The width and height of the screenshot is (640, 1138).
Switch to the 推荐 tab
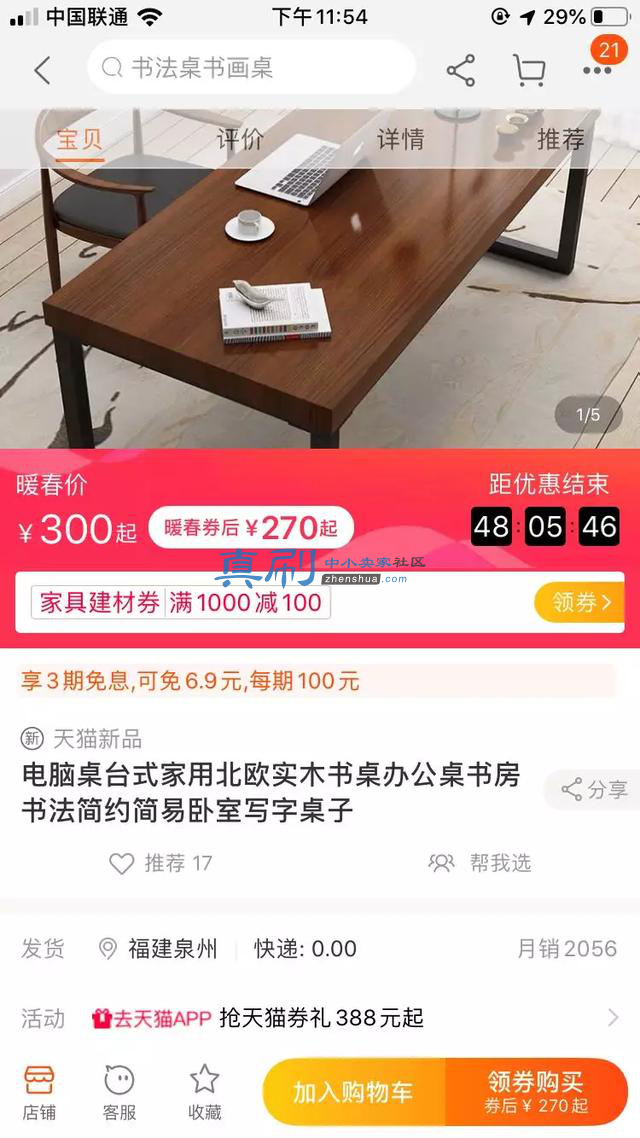pyautogui.click(x=561, y=139)
